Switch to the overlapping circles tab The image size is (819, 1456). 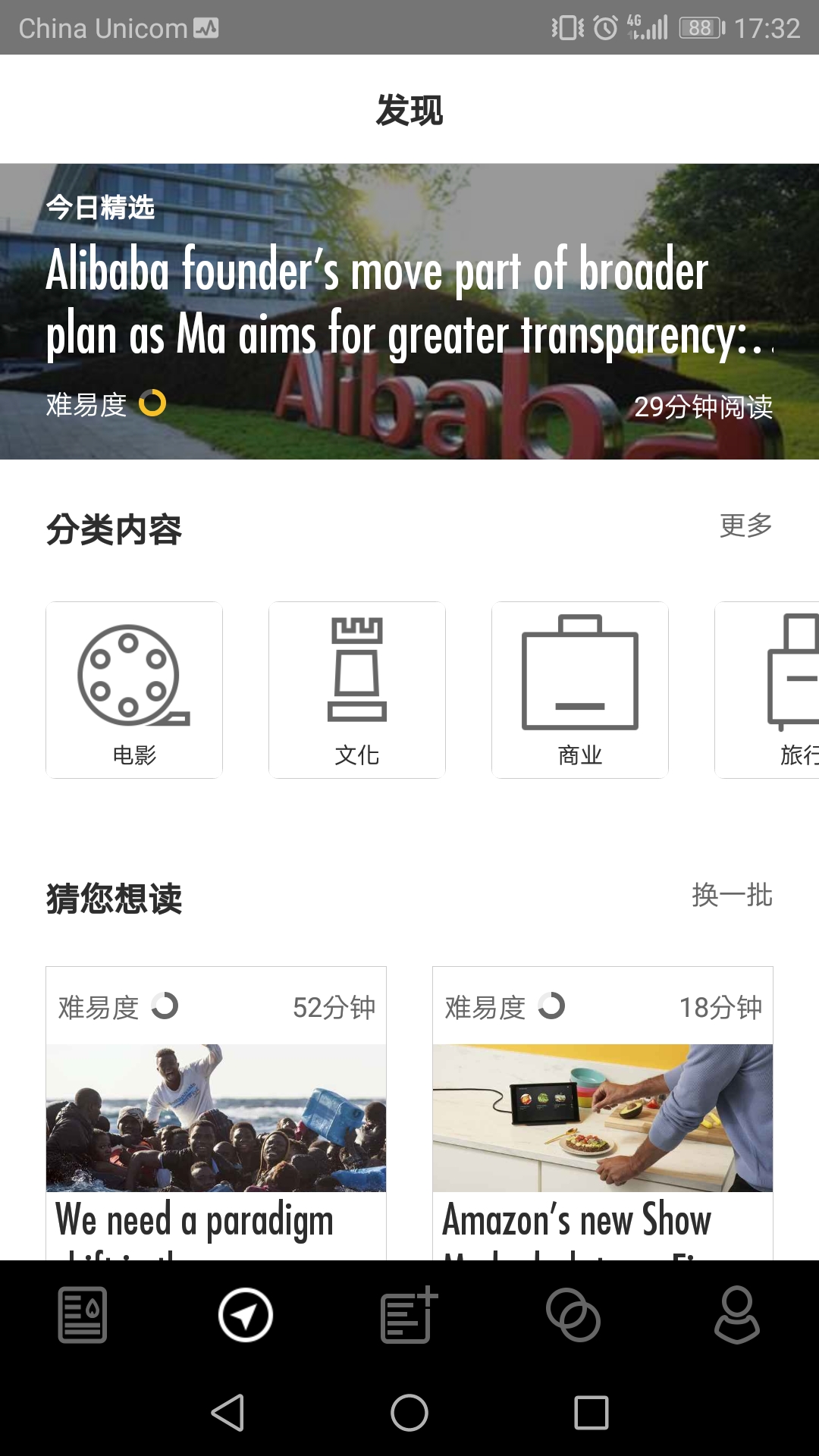573,1315
